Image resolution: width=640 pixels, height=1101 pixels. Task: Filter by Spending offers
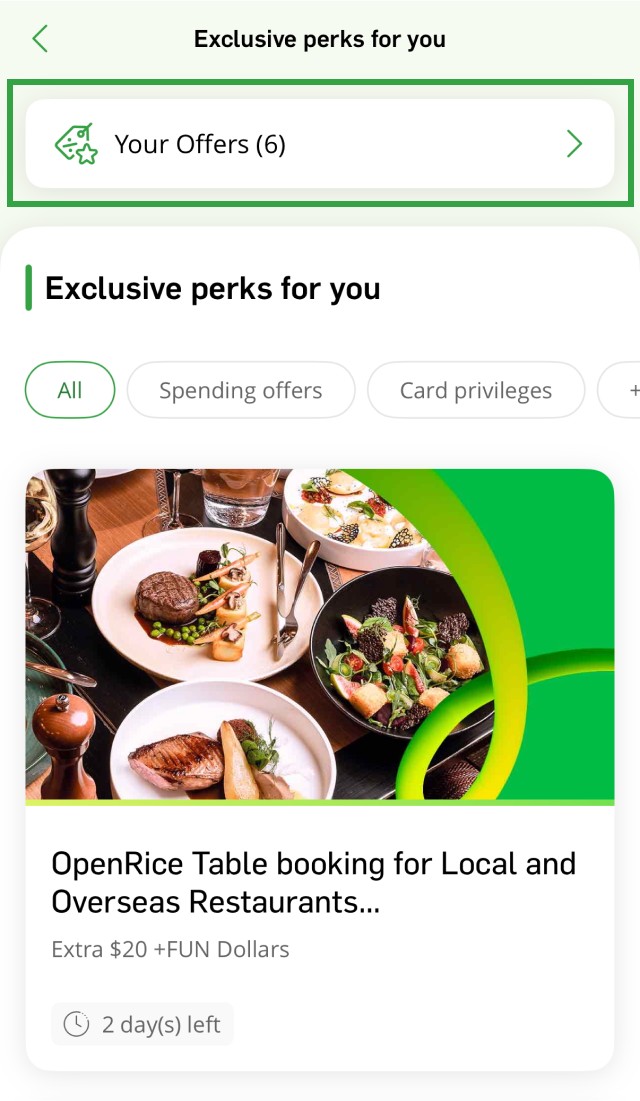pos(241,390)
